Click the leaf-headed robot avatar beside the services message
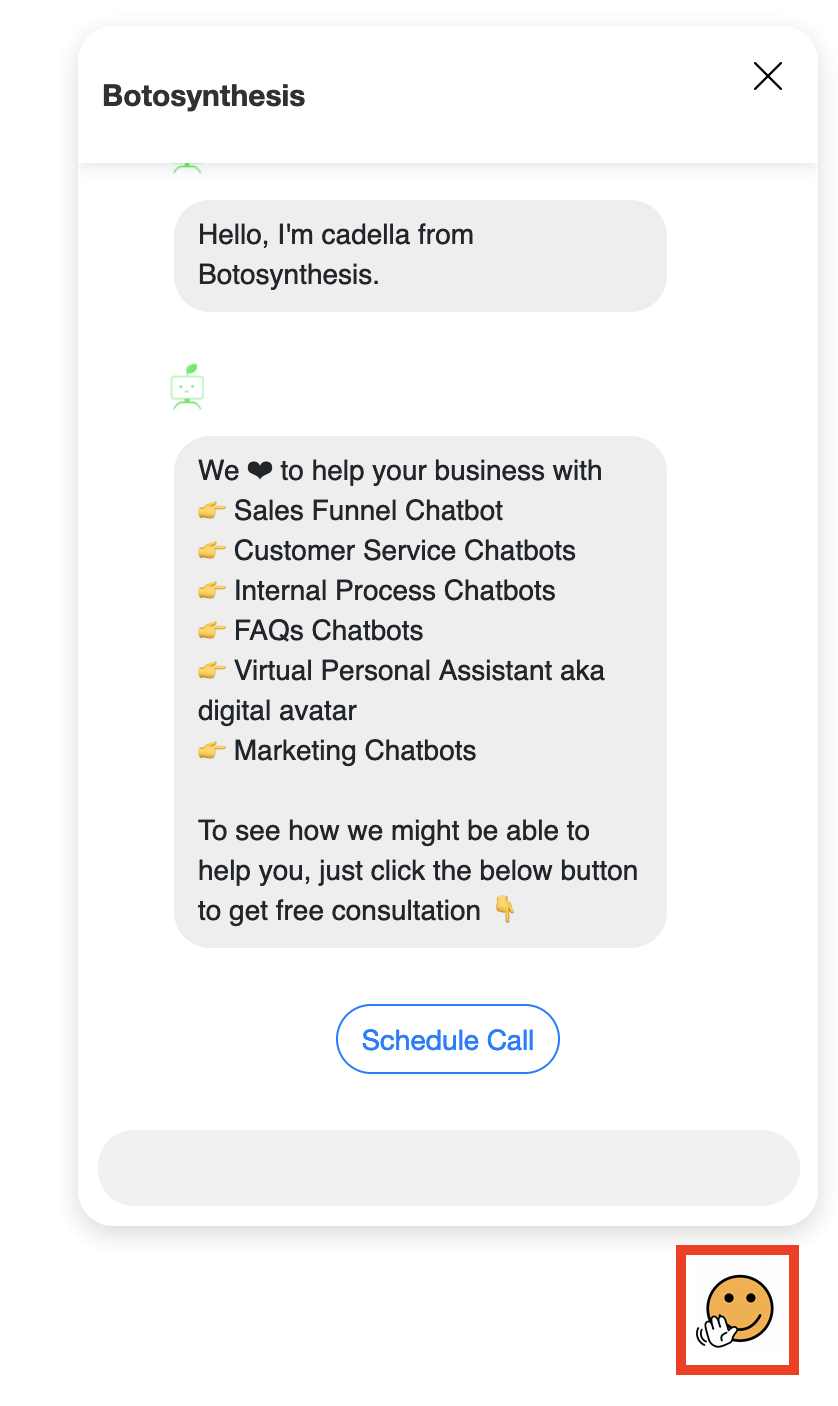 pos(189,386)
